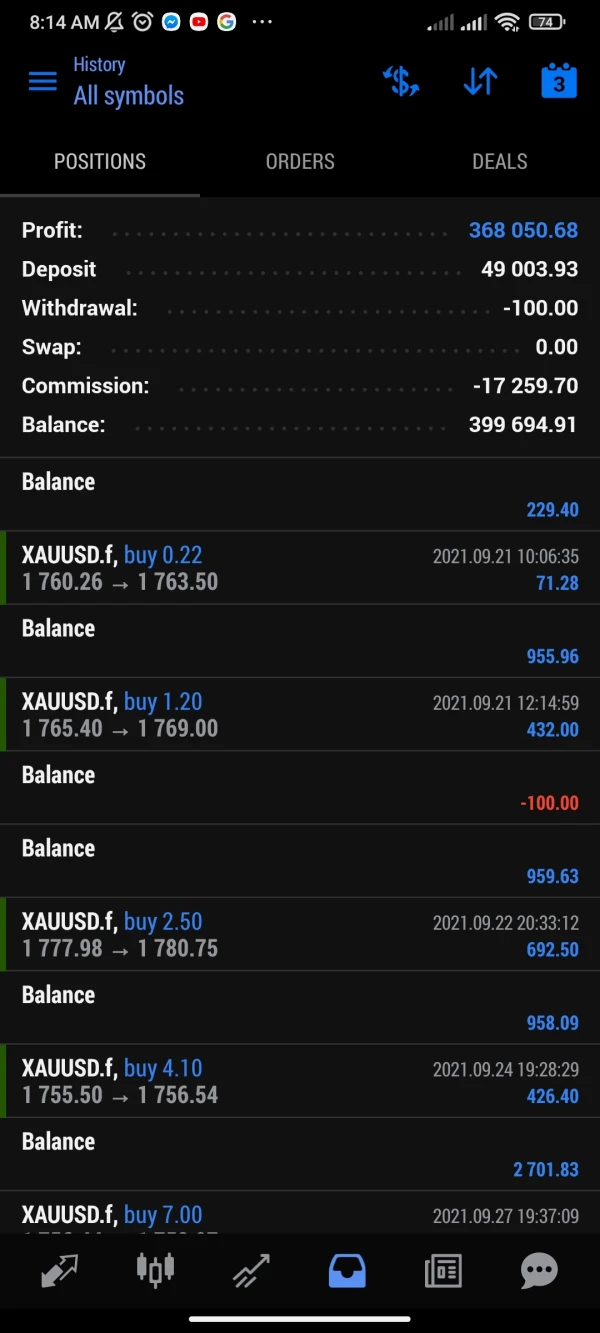Select the Positions tab
The image size is (600, 1333).
tap(100, 161)
